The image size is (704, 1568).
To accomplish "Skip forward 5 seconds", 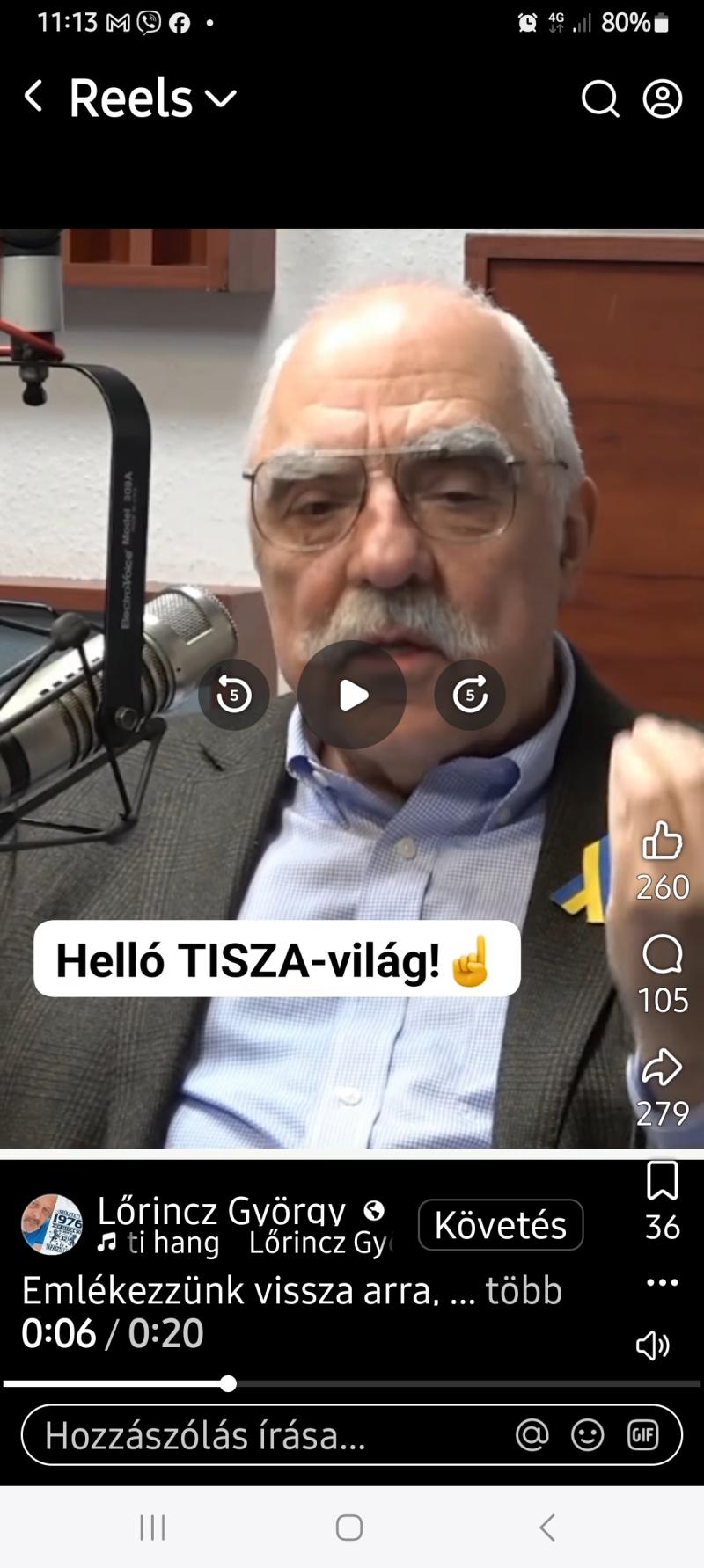I will click(x=470, y=695).
